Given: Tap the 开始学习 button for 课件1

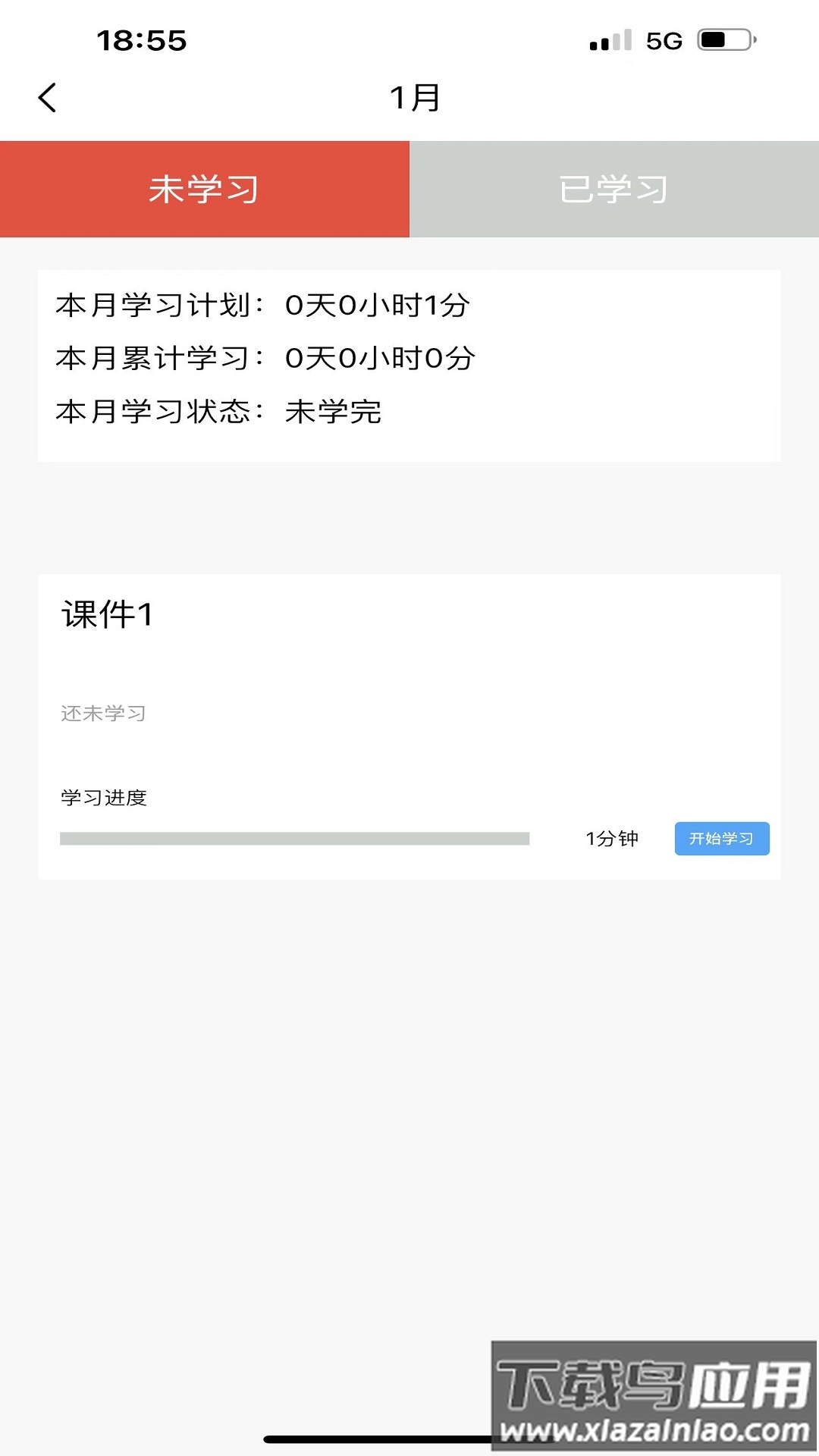Looking at the screenshot, I should [721, 837].
